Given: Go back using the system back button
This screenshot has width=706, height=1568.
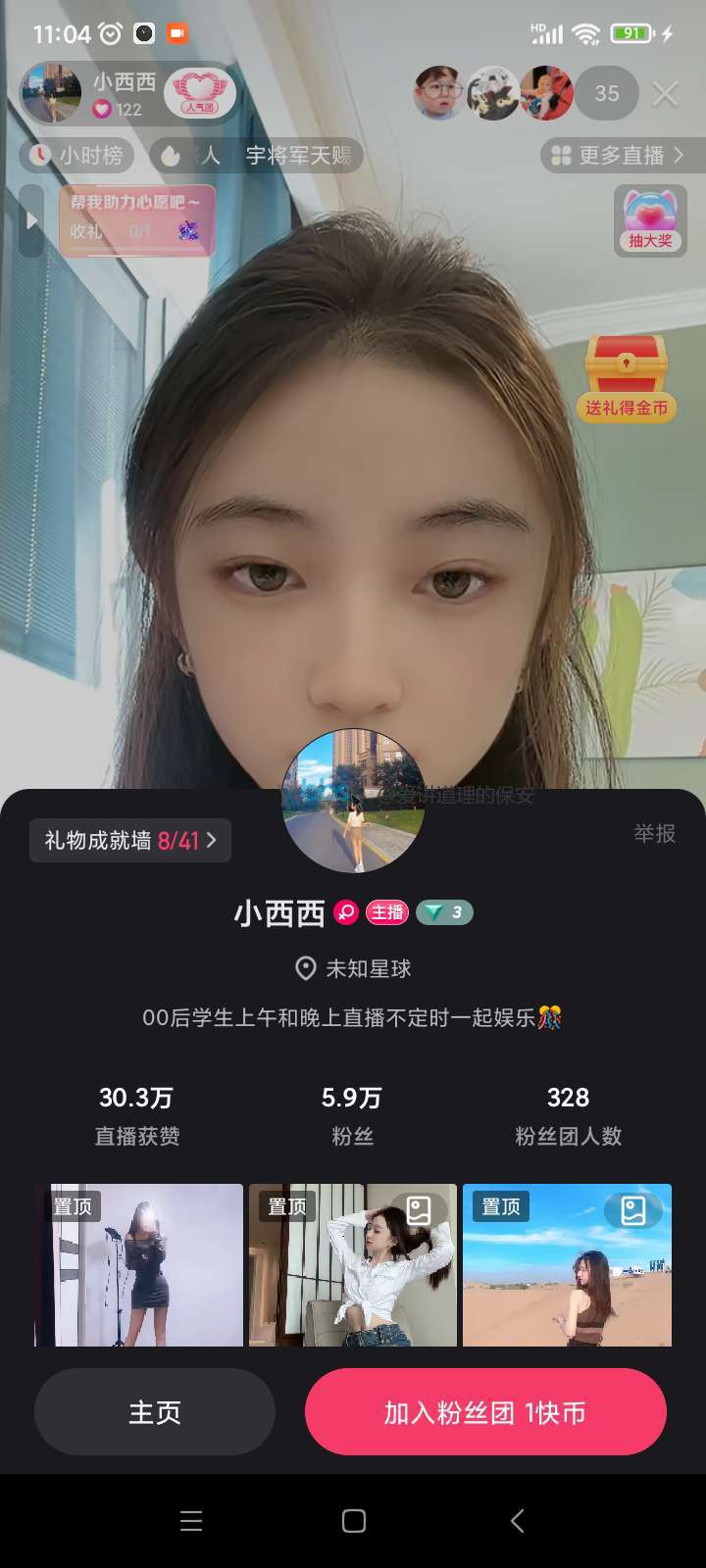Looking at the screenshot, I should point(517,1520).
